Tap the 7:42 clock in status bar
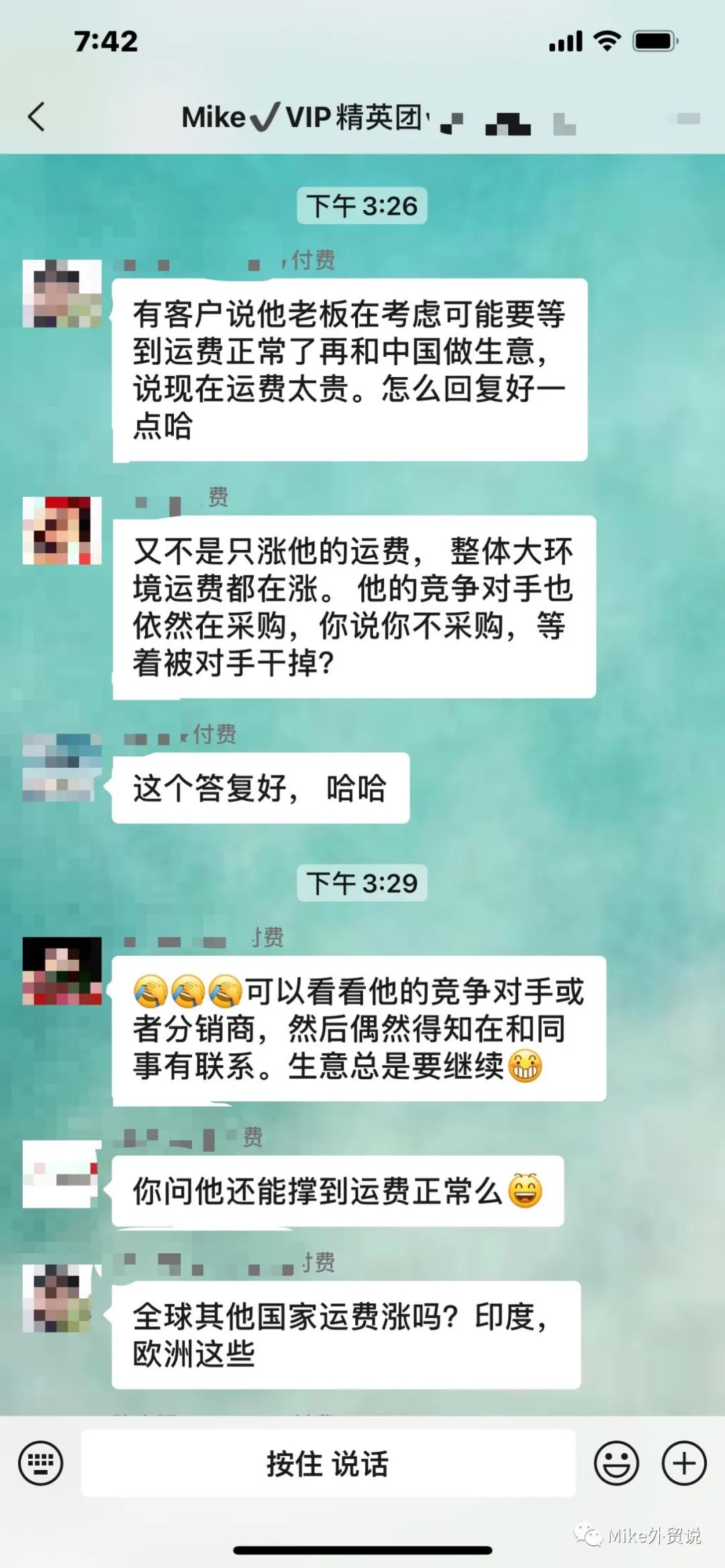 [x=107, y=40]
